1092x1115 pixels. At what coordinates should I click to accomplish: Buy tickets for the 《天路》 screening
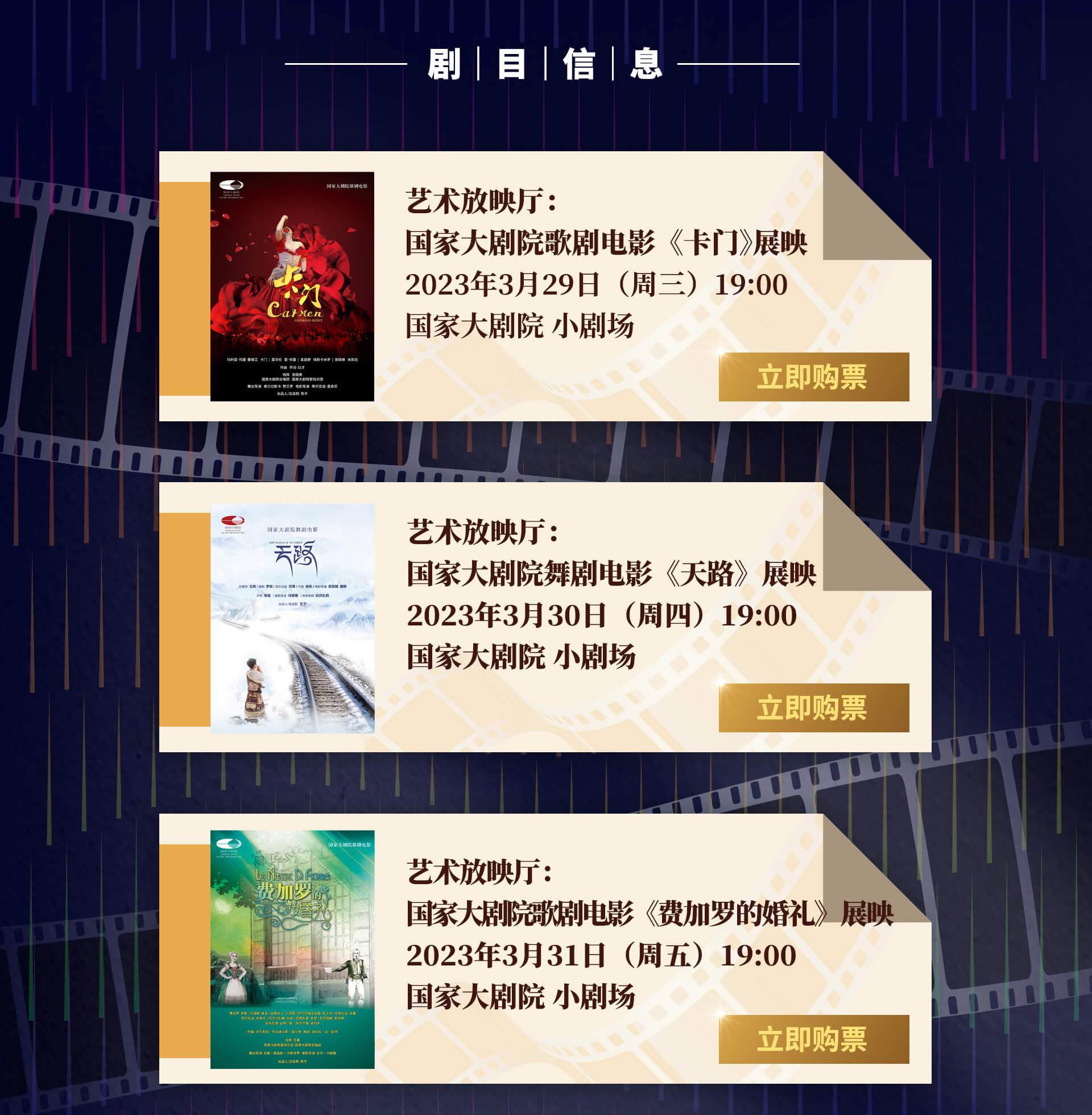(x=813, y=707)
